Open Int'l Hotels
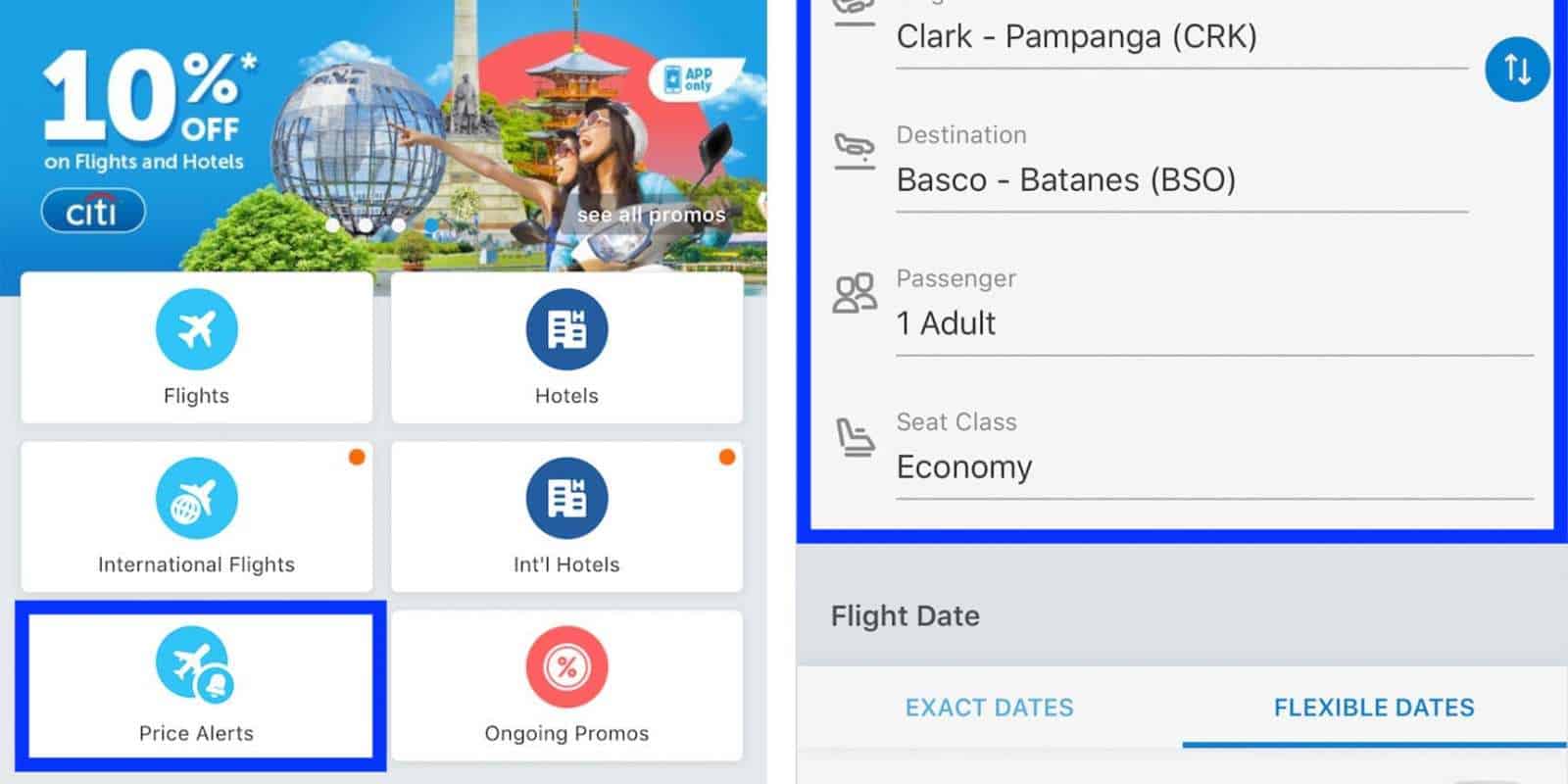 pyautogui.click(x=566, y=516)
